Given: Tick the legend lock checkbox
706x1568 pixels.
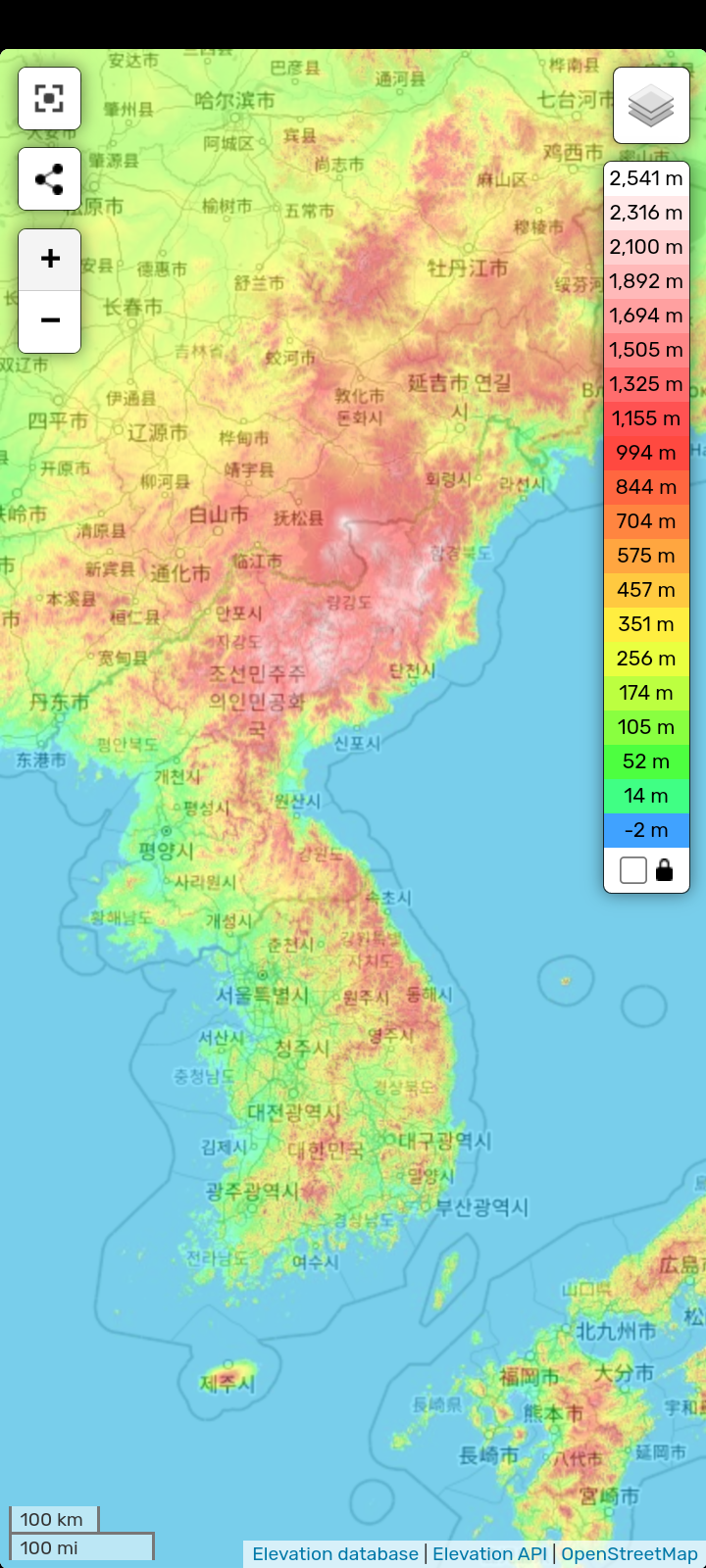Looking at the screenshot, I should point(633,870).
